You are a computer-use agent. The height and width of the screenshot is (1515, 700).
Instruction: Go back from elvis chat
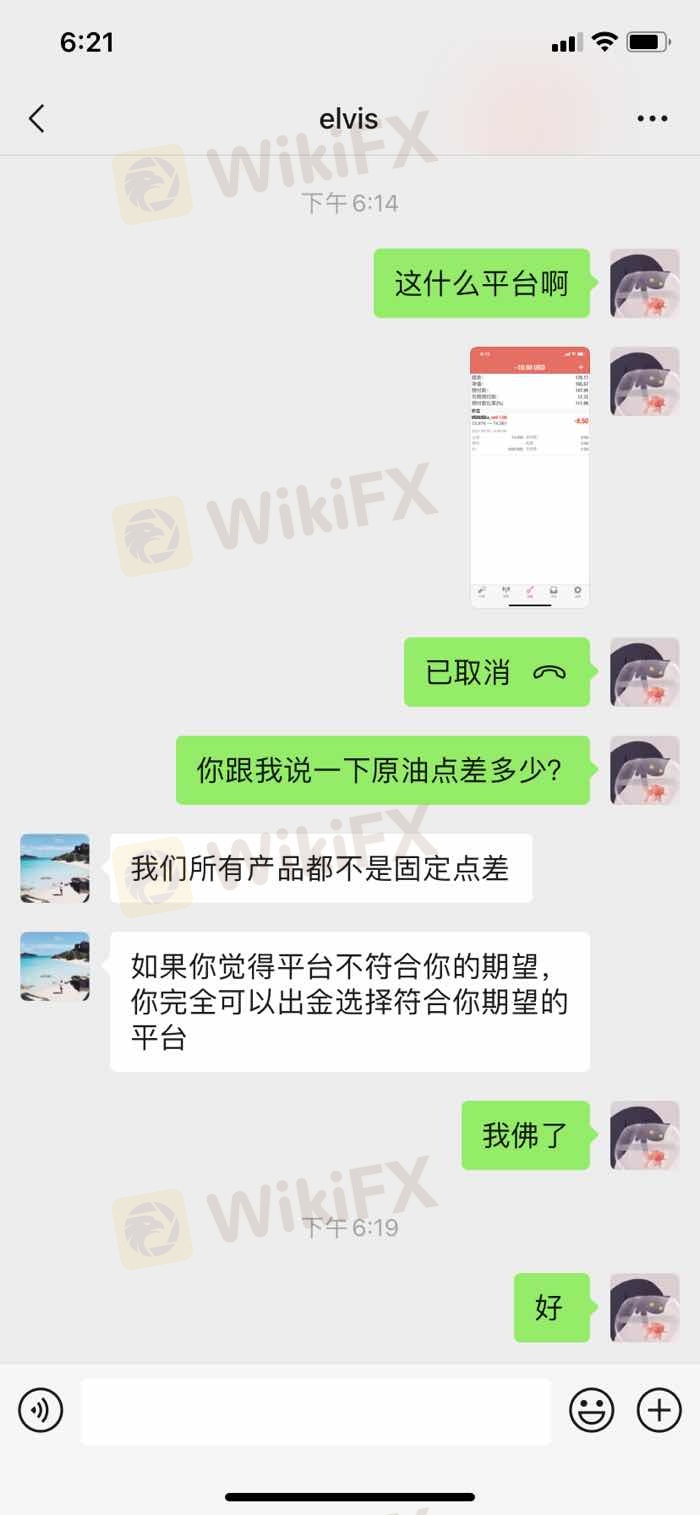[x=37, y=119]
